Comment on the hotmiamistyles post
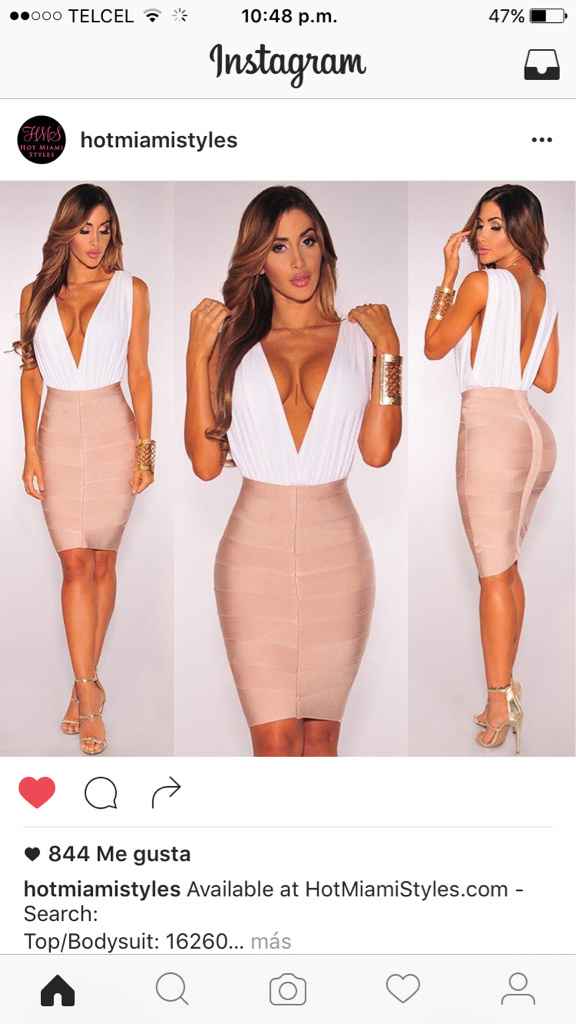The image size is (576, 1024). point(101,793)
